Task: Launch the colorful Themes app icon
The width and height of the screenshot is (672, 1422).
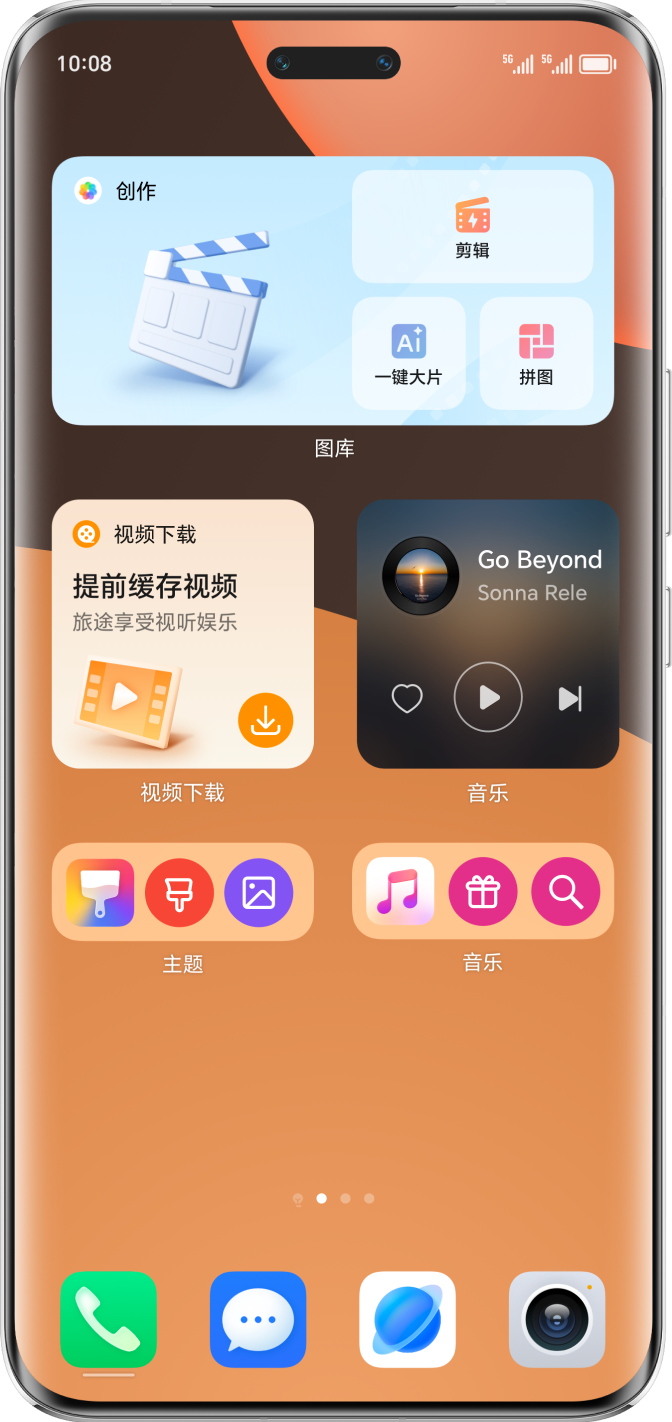Action: [100, 892]
